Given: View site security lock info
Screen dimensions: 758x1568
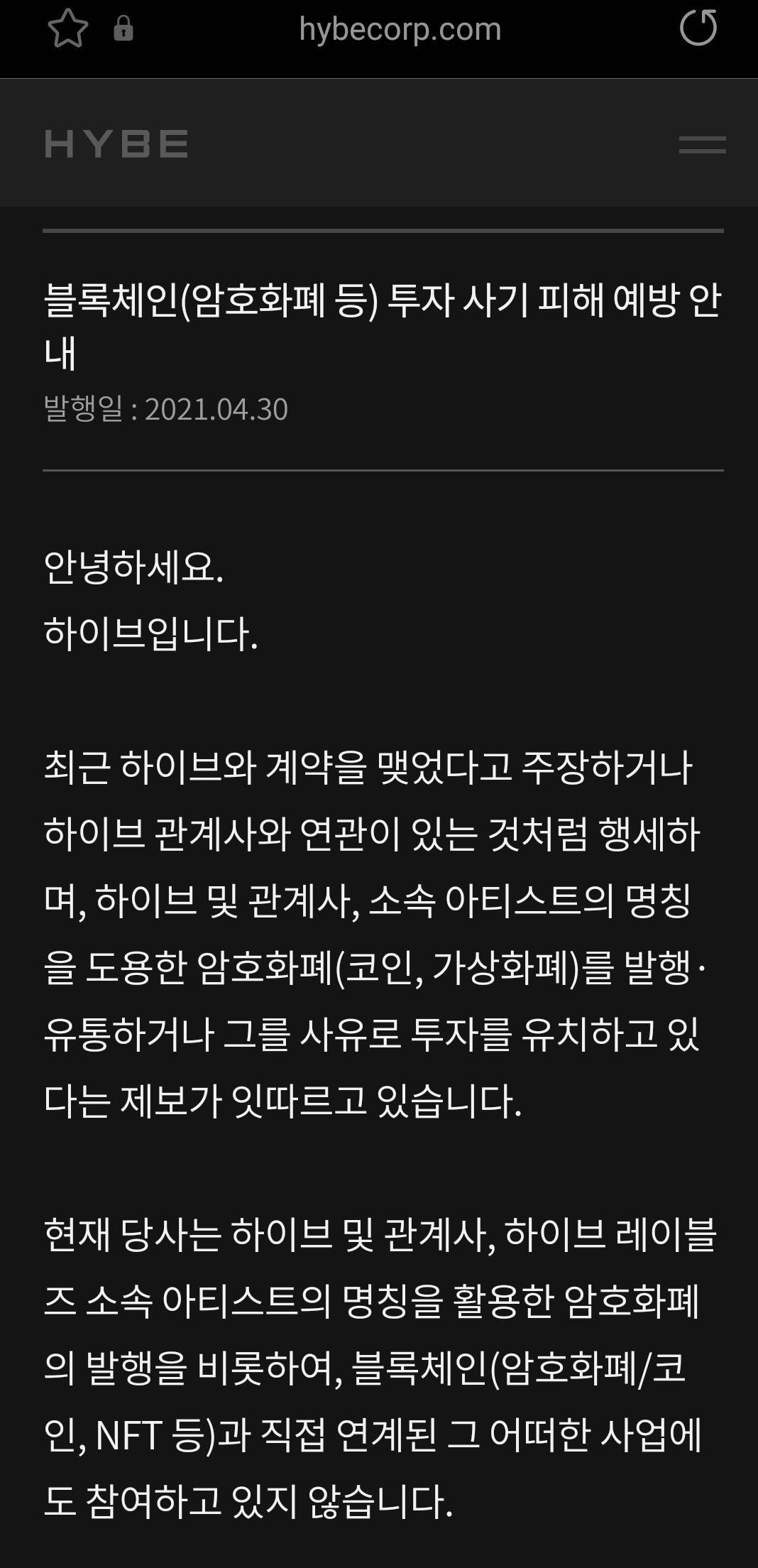Looking at the screenshot, I should coord(123,29).
